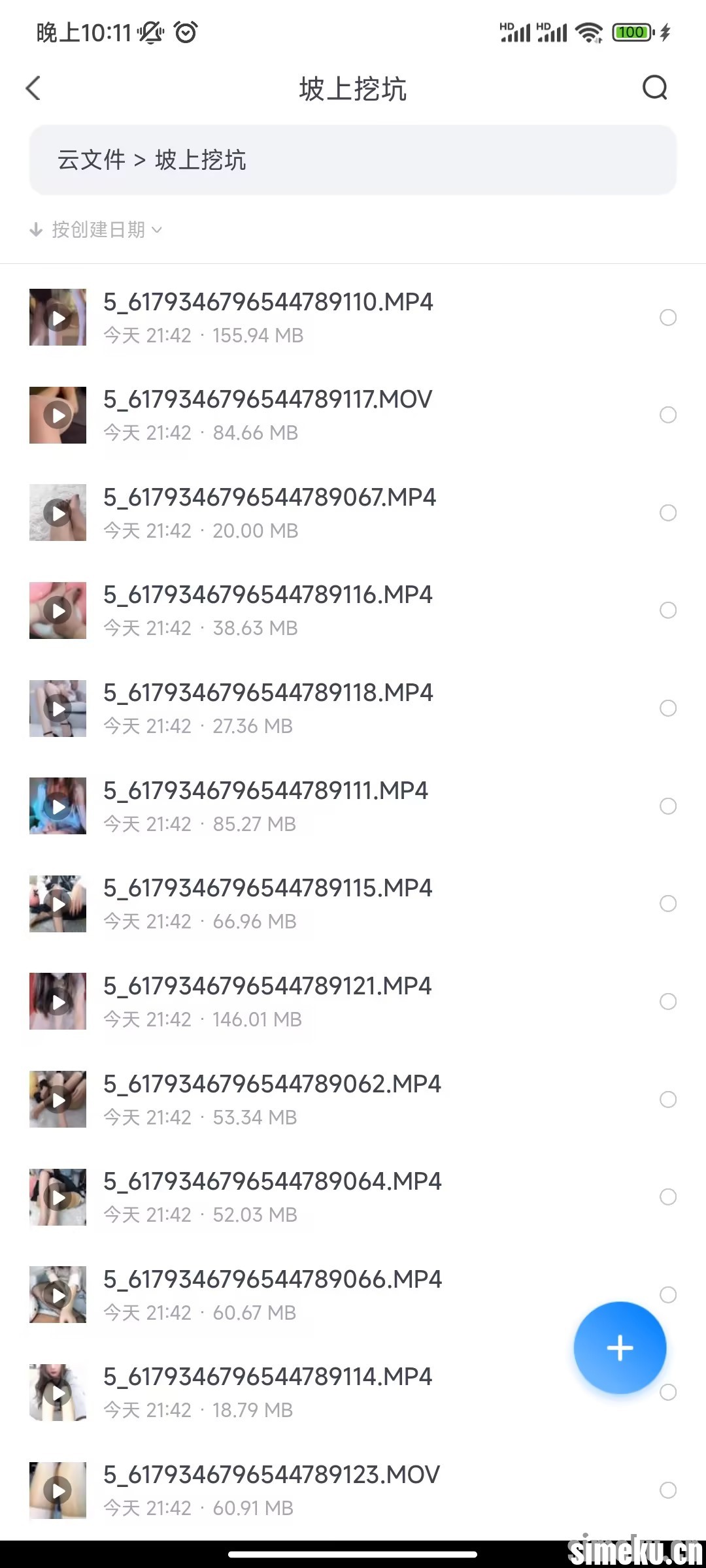Image resolution: width=706 pixels, height=1568 pixels.
Task: Open file 5_6179346796544789117.MOV
Action: pyautogui.click(x=268, y=415)
